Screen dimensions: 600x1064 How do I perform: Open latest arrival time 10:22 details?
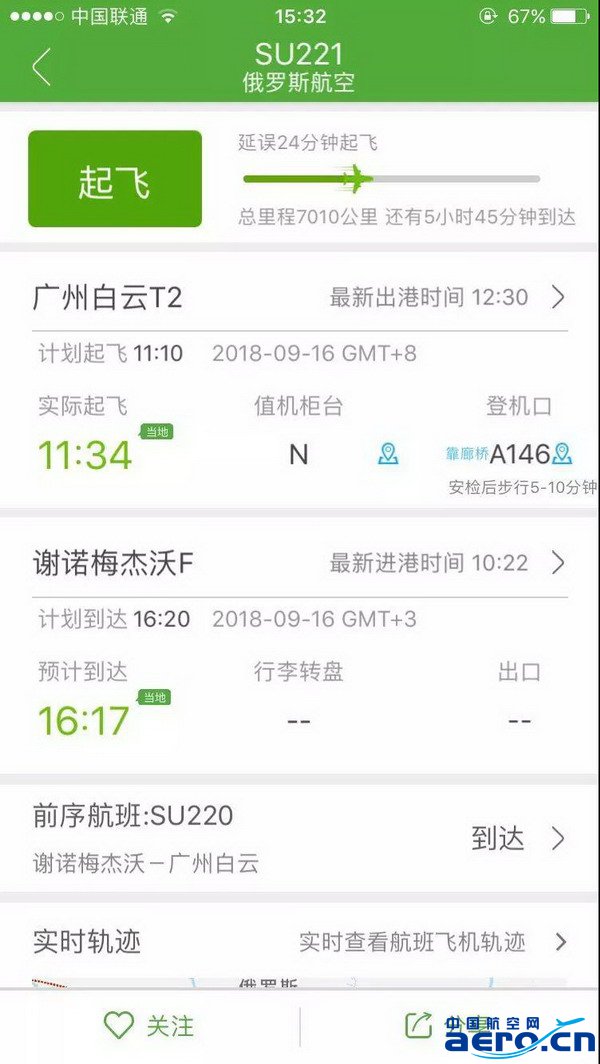pyautogui.click(x=447, y=563)
